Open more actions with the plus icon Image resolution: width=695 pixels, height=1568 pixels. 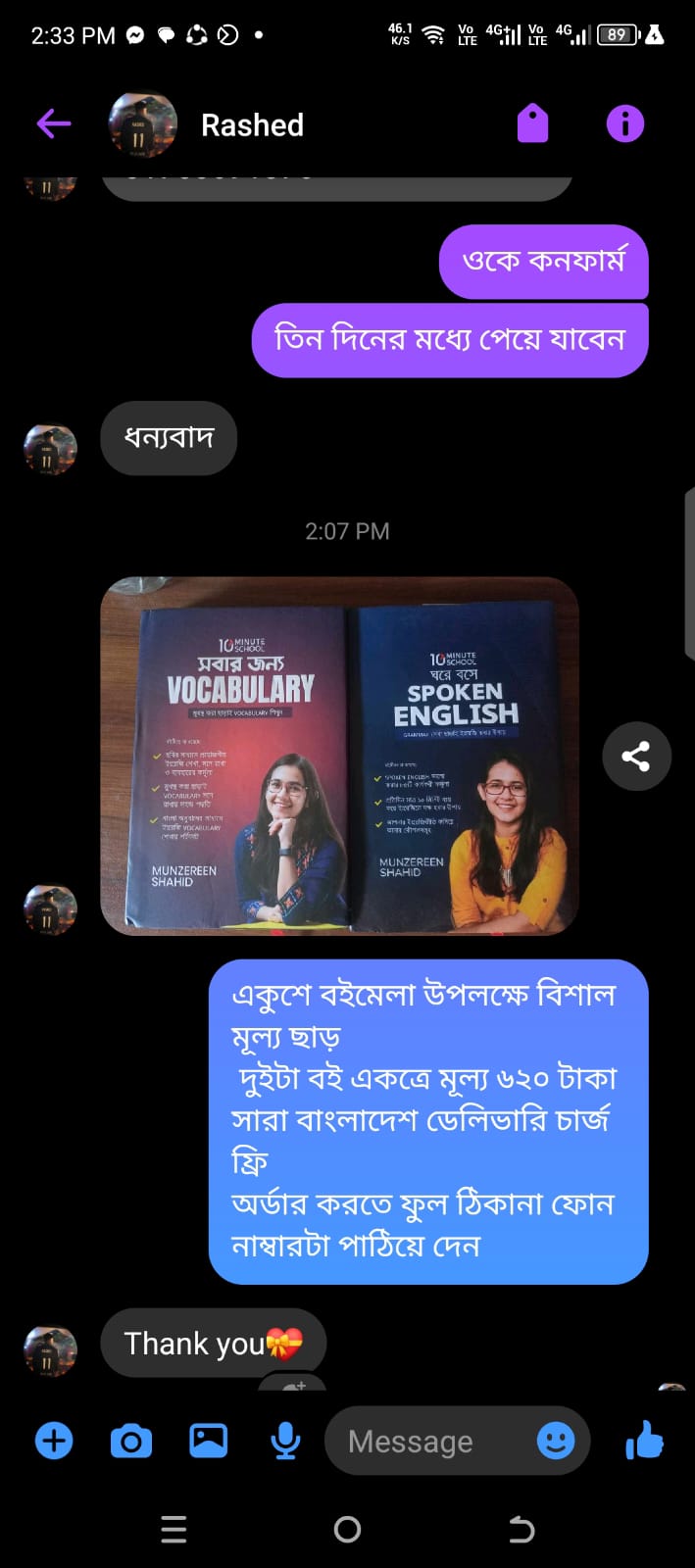(54, 1441)
